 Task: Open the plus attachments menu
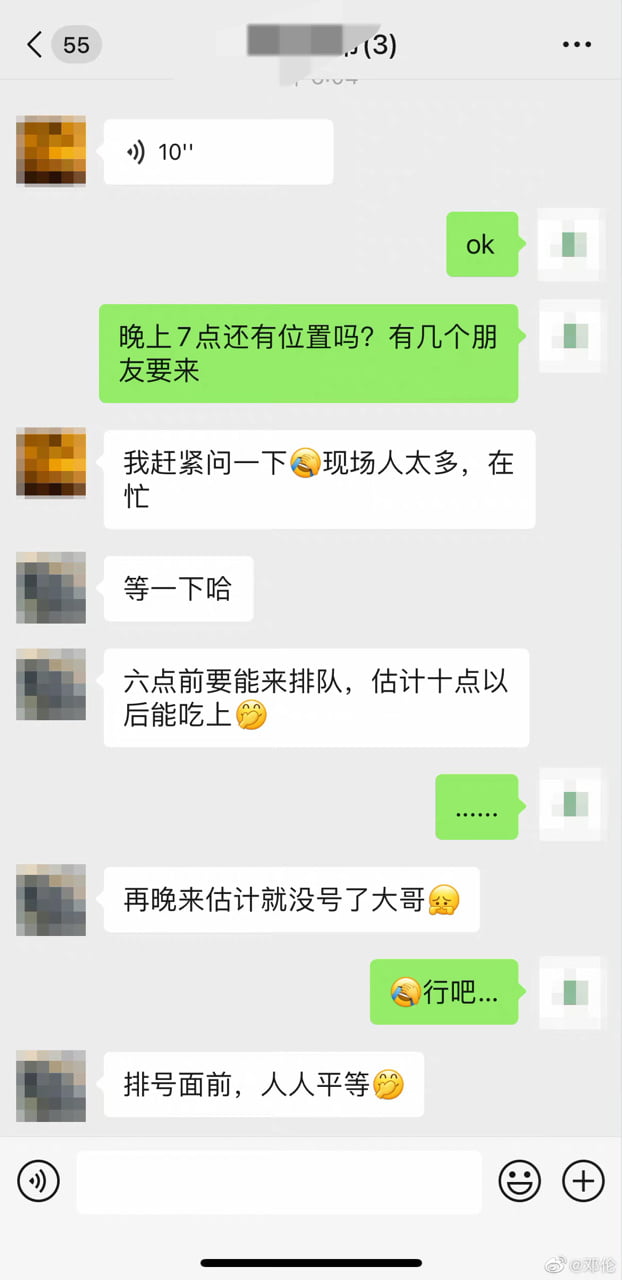click(x=583, y=1182)
